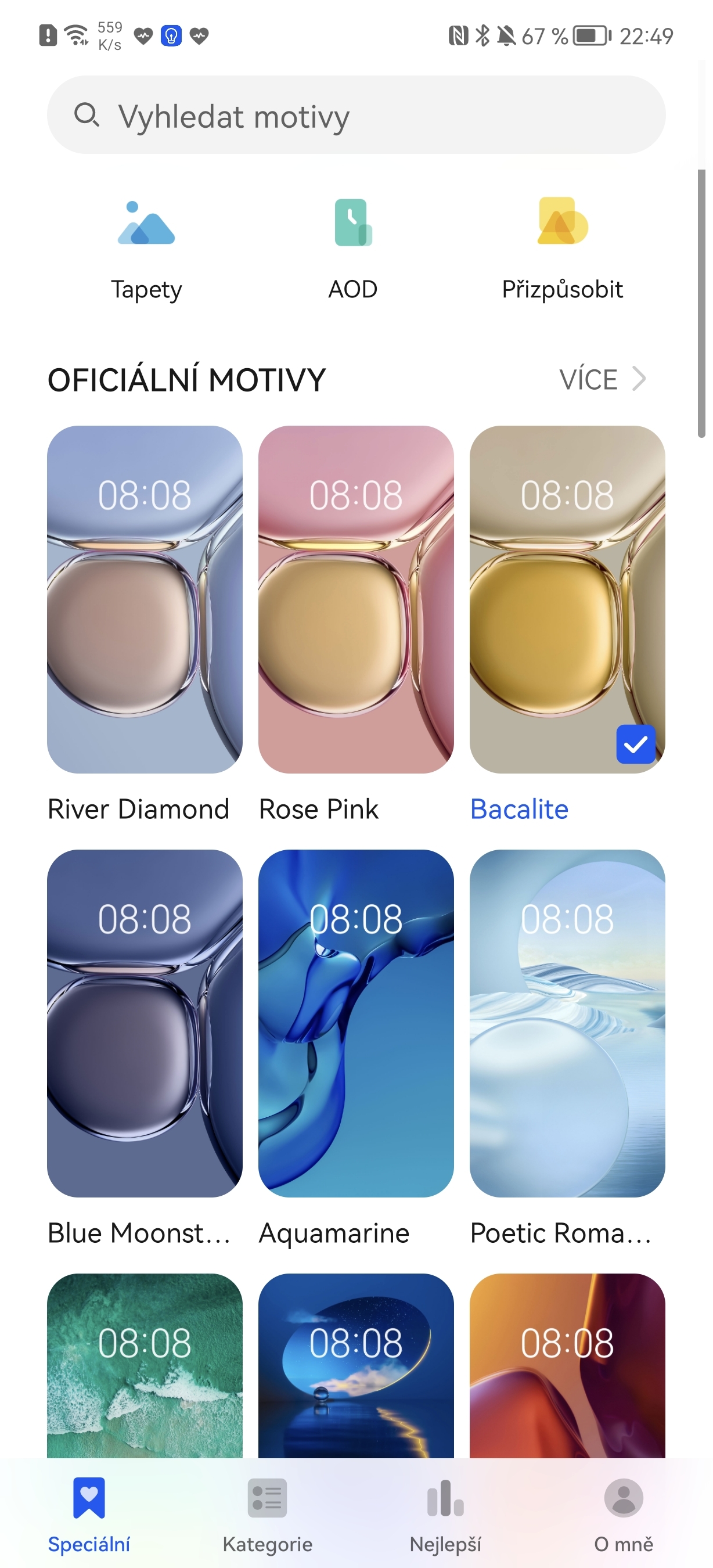The image size is (713, 1568).
Task: Open the Aquamarine theme
Action: coord(356,1023)
